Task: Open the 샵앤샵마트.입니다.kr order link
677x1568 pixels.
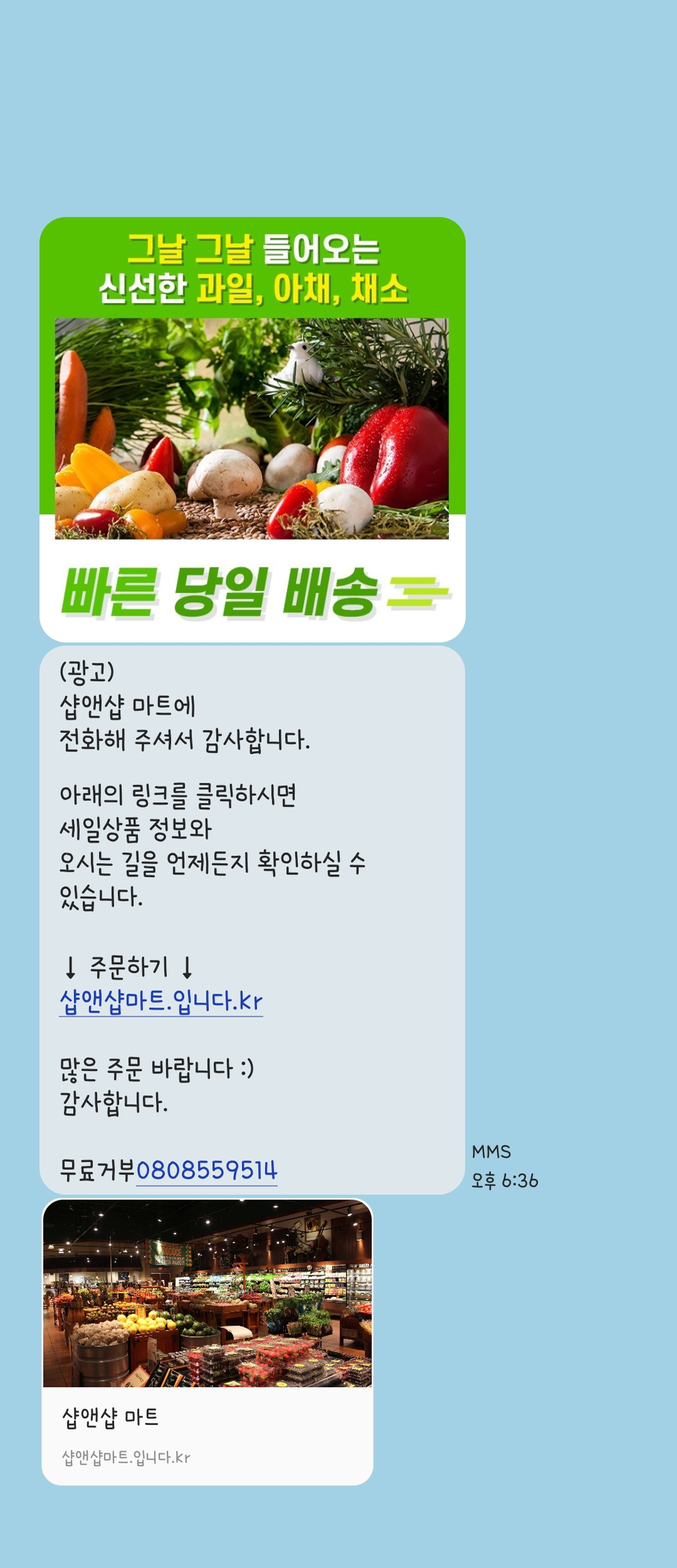Action: (161, 1001)
